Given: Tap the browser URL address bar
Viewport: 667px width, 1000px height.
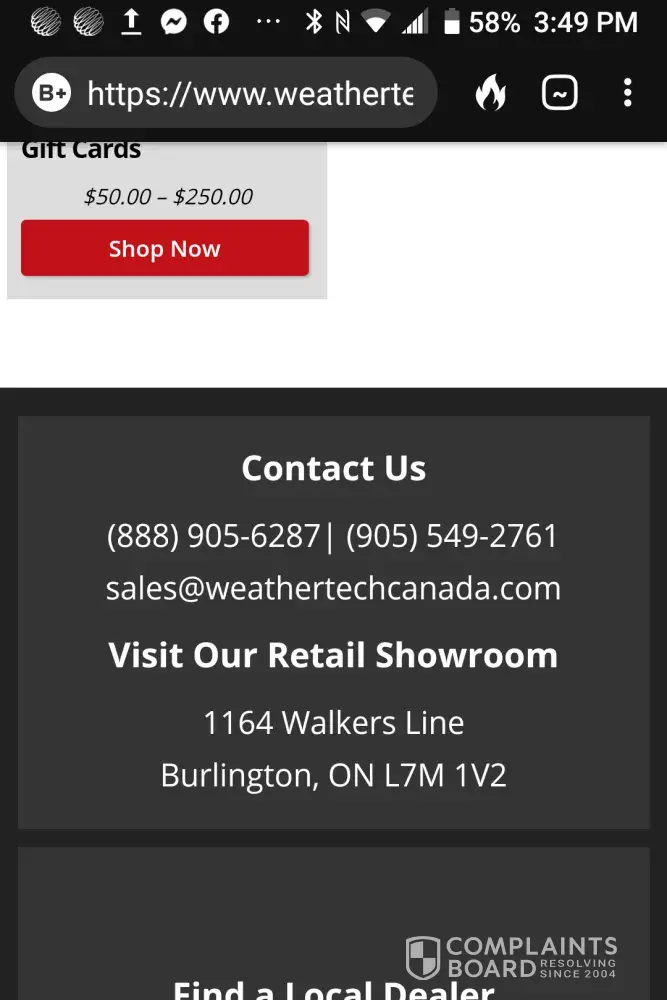Looking at the screenshot, I should [x=250, y=94].
